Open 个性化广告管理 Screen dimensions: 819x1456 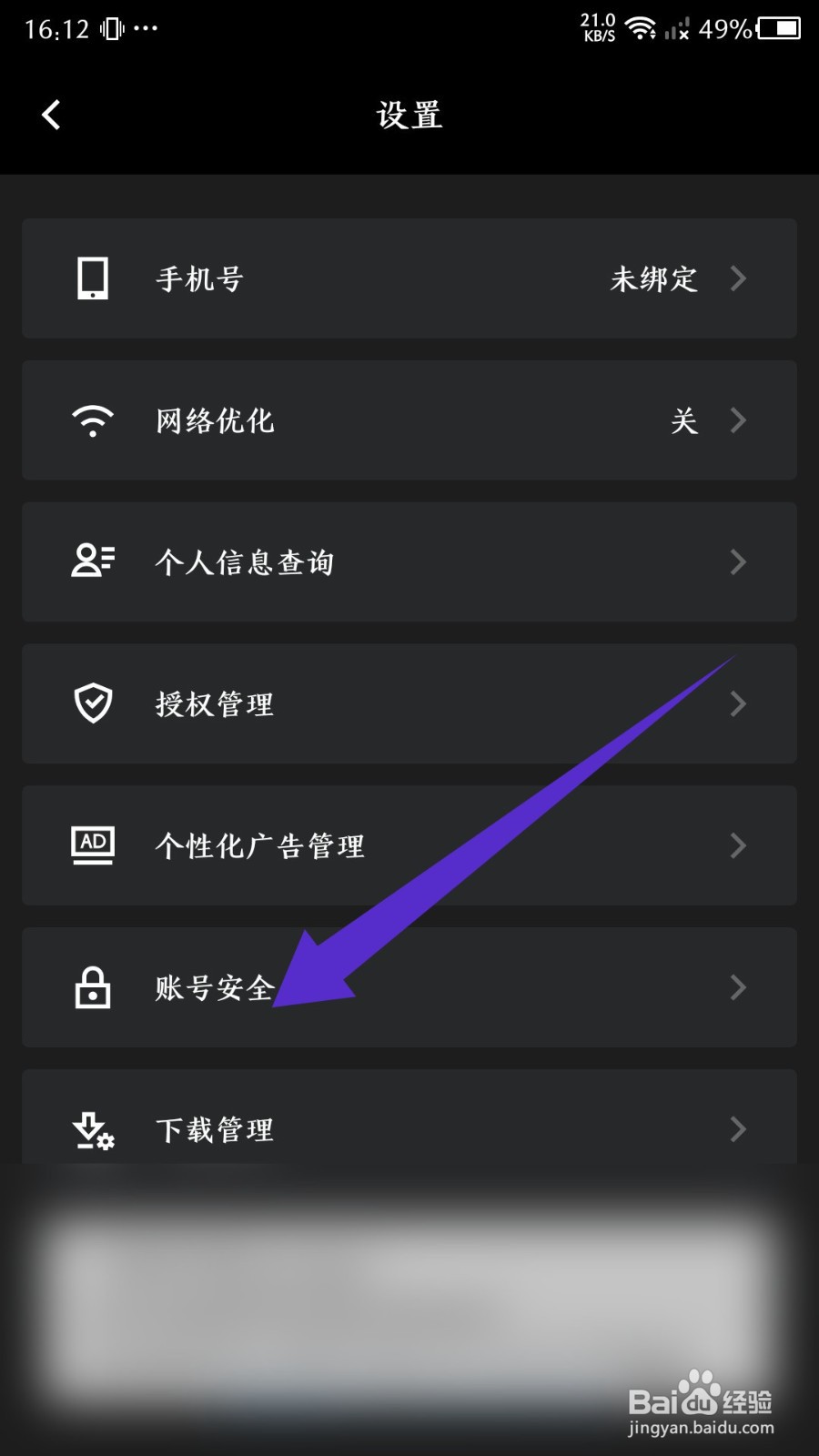click(x=409, y=846)
